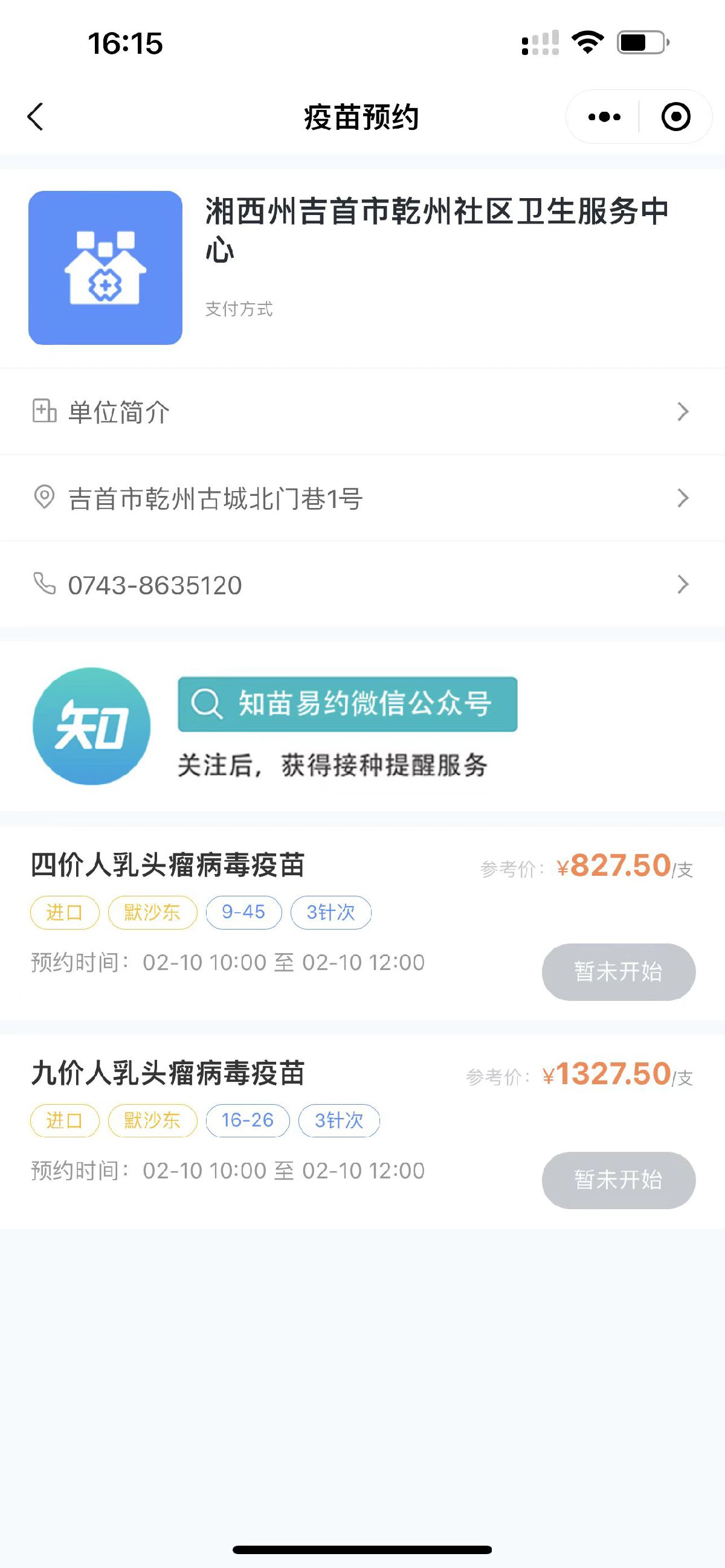Select the 支付方式 link under the clinic name
Screen dimensions: 725x1568
coord(239,309)
